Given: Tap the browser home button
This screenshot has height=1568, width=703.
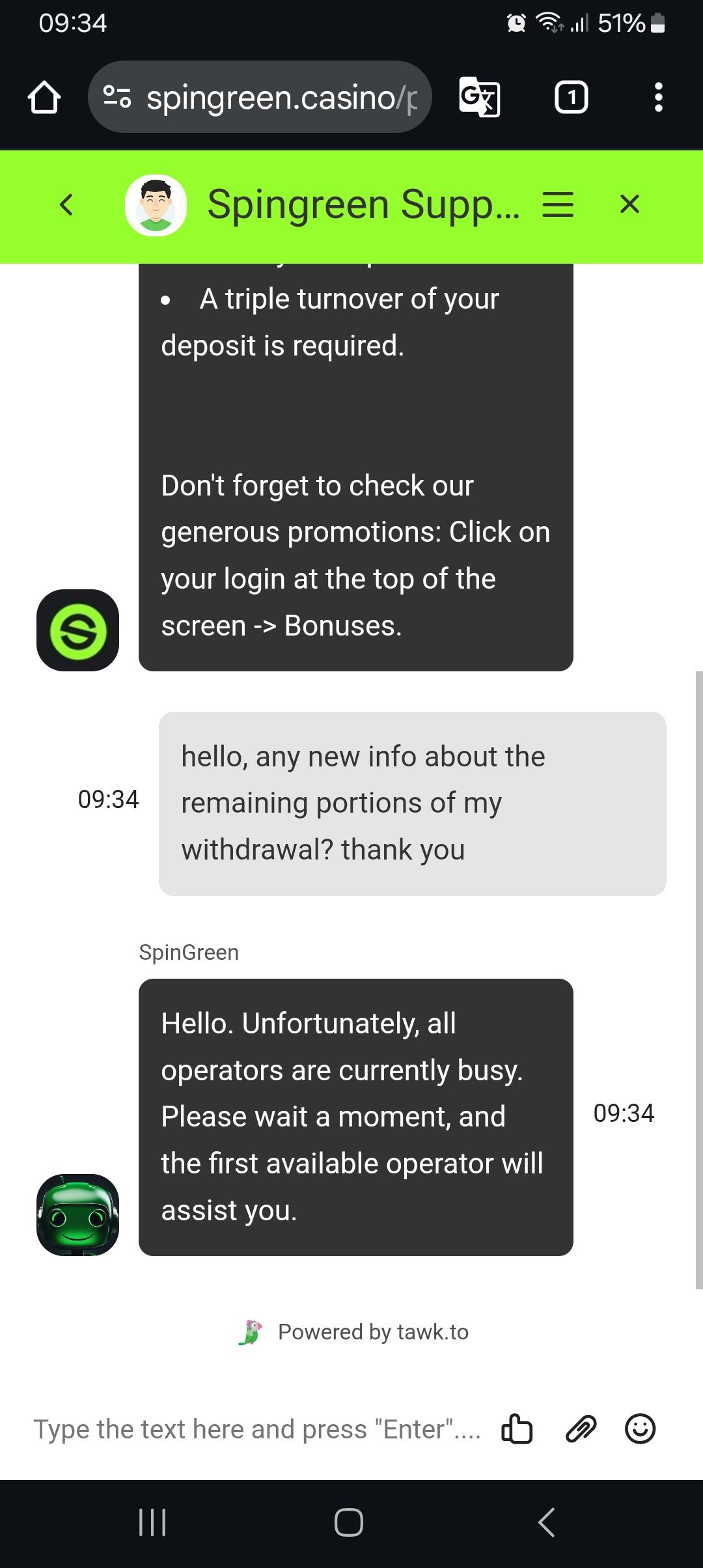Looking at the screenshot, I should [x=44, y=98].
